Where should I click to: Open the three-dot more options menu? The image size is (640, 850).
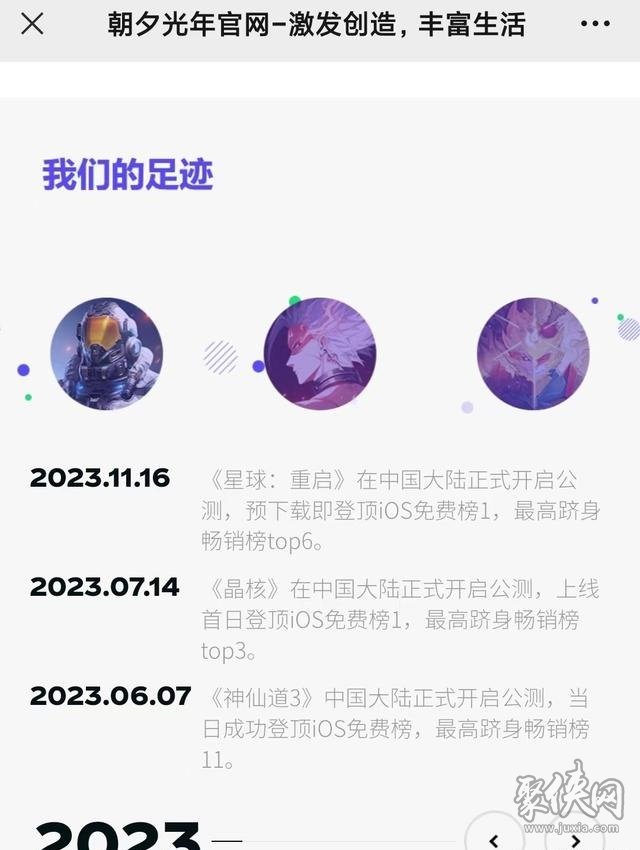pyautogui.click(x=595, y=24)
